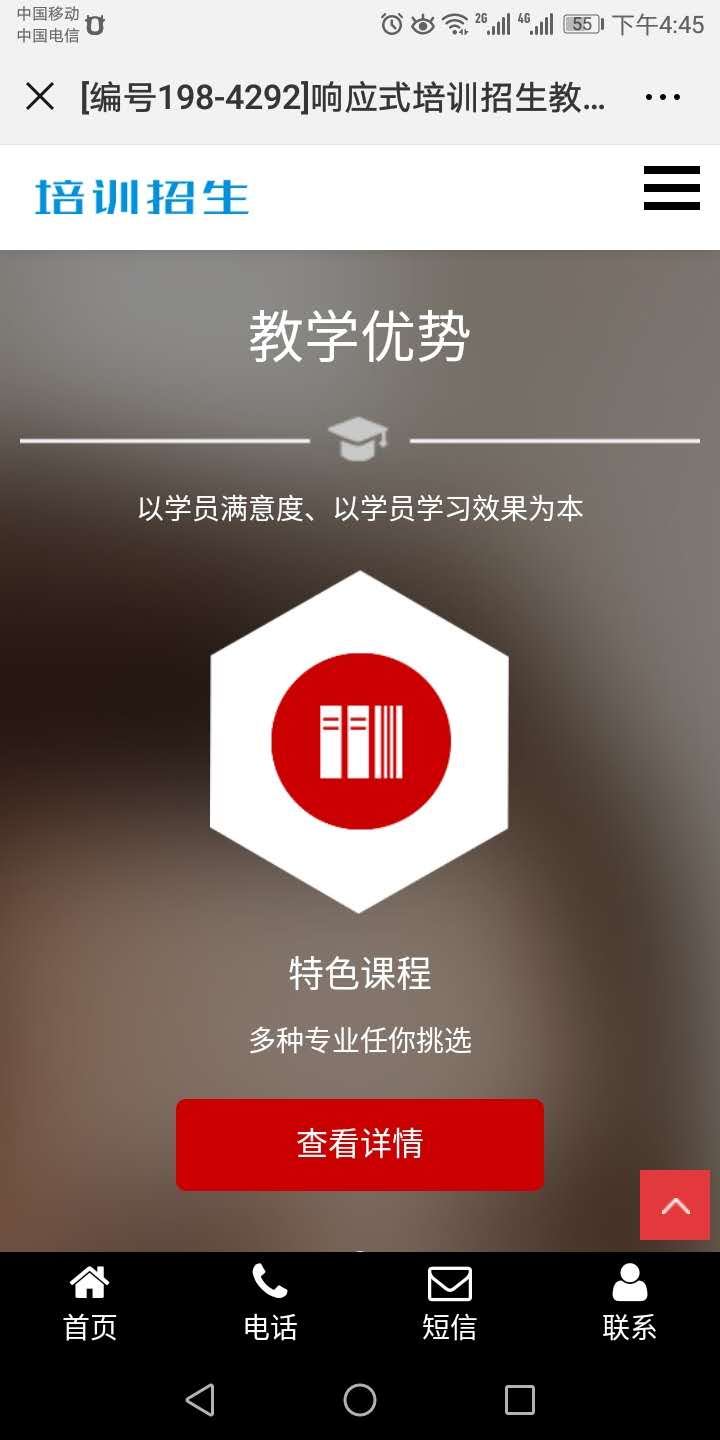Open recent apps with the square button
Image resolution: width=720 pixels, height=1440 pixels.
pyautogui.click(x=520, y=1399)
